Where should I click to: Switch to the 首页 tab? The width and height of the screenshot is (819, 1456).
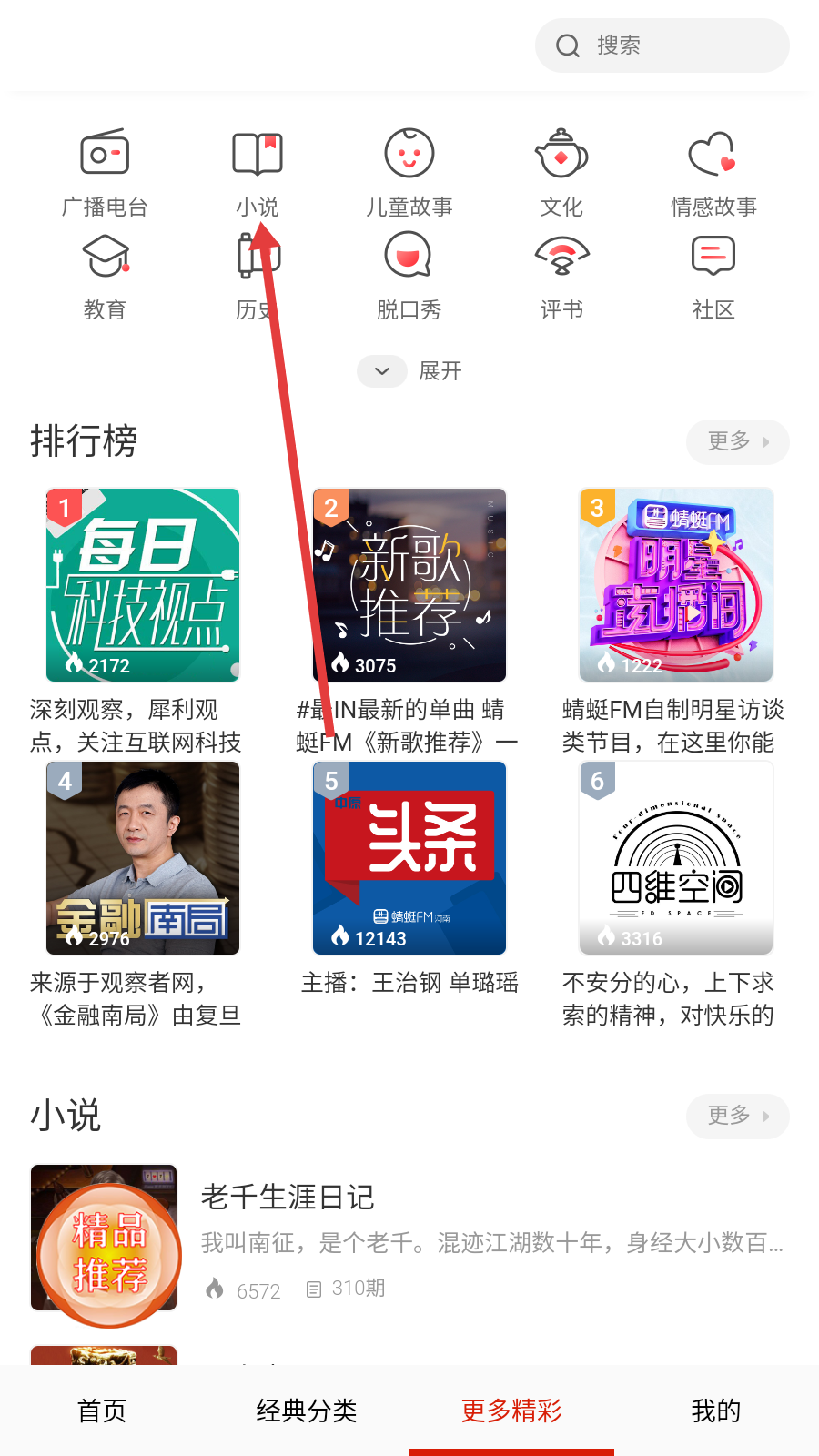tap(102, 1410)
